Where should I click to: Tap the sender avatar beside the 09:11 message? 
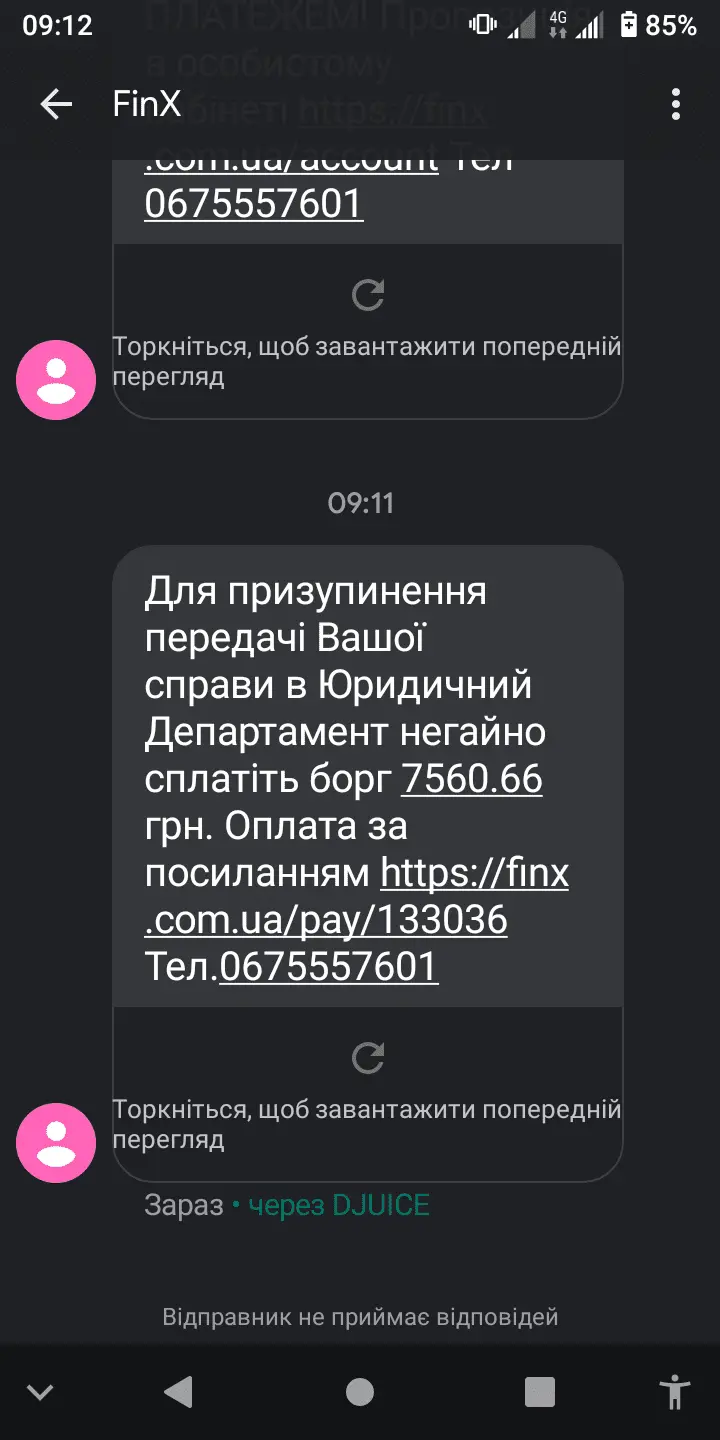(x=56, y=1143)
